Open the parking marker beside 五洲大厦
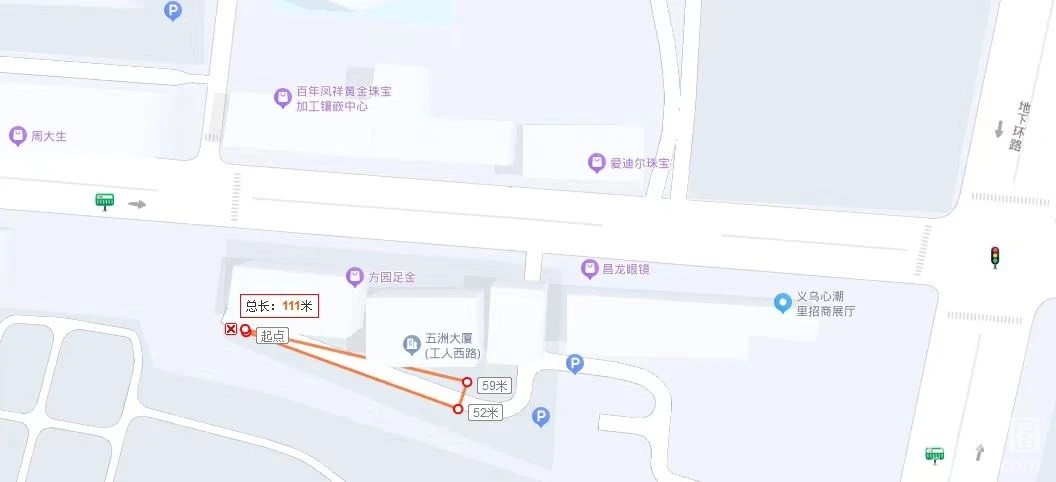 [574, 364]
